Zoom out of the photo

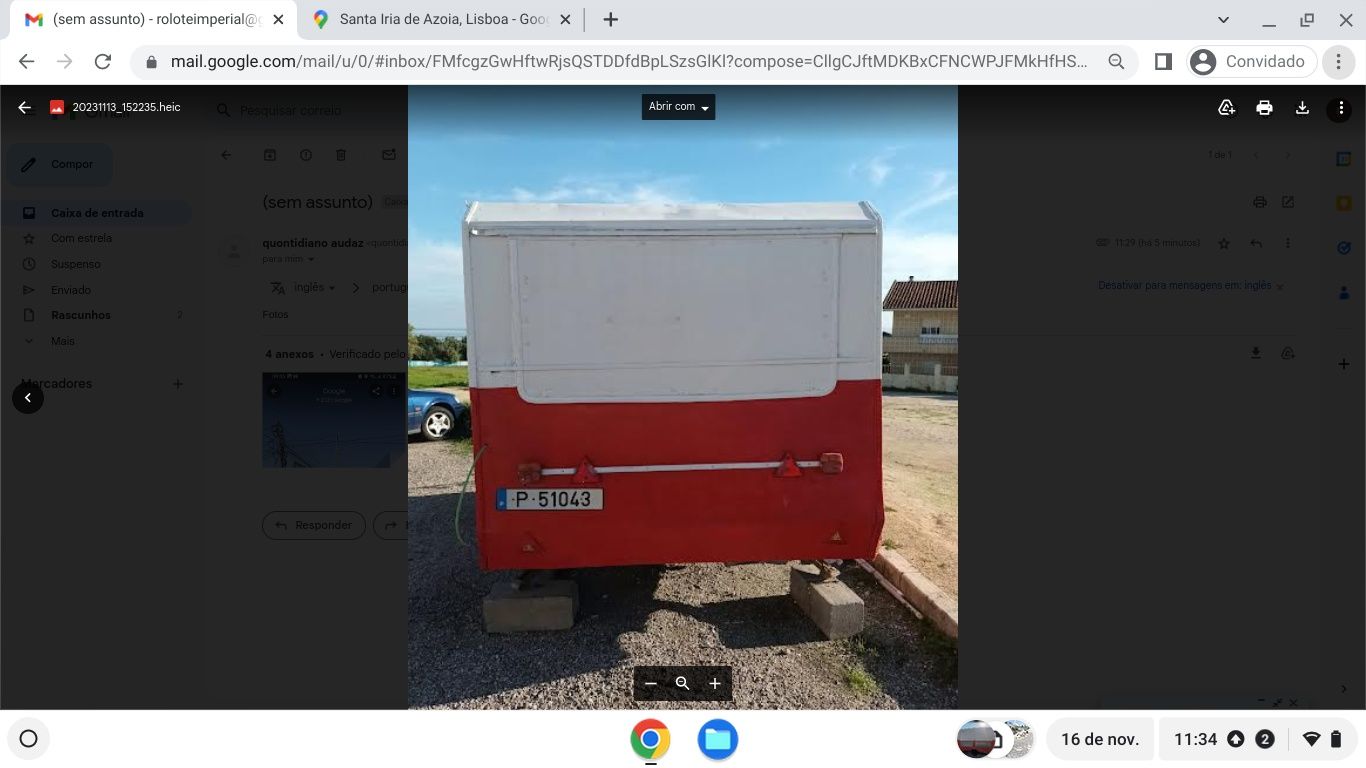[x=651, y=684]
